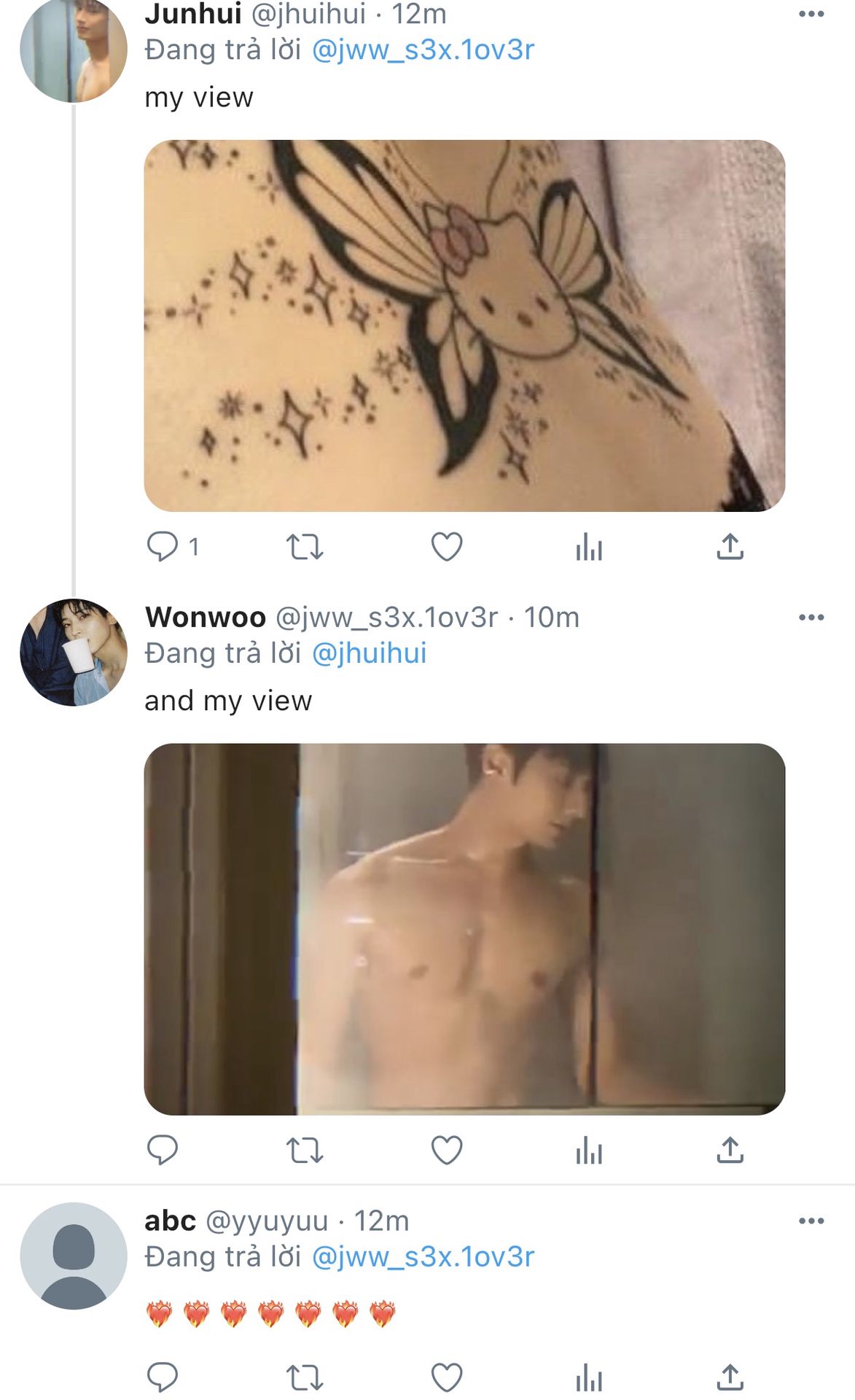Tap the @jhuihui mention in Wonwoo's reply
This screenshot has height=1400, width=855.
(369, 653)
